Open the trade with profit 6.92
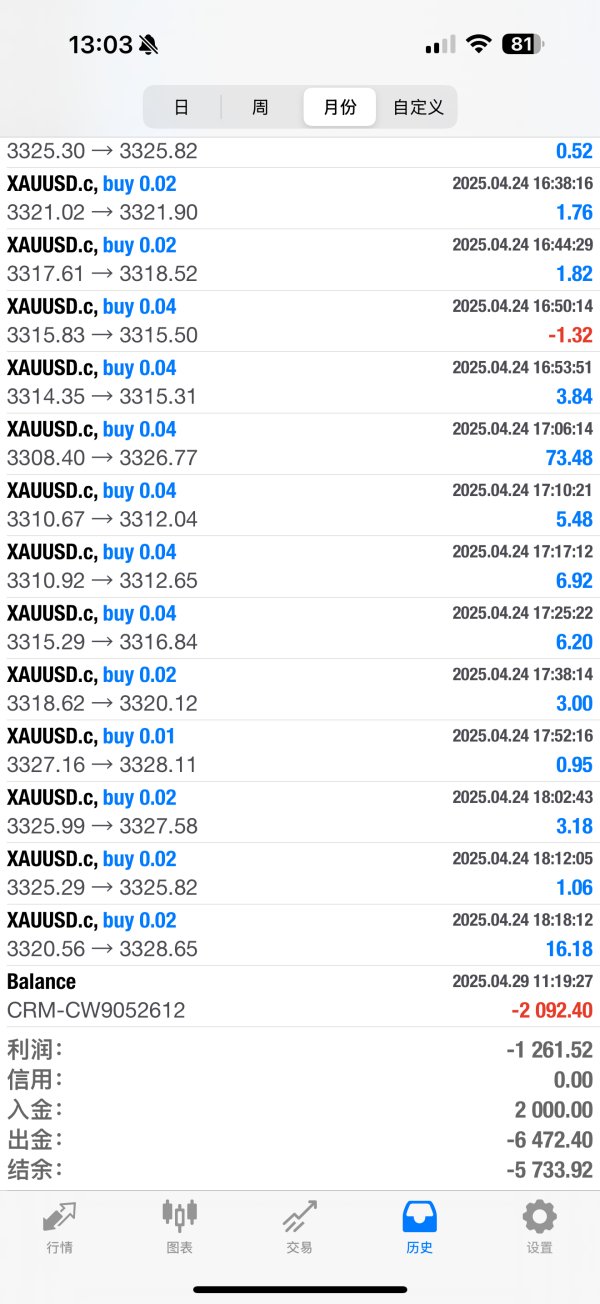 tap(300, 567)
